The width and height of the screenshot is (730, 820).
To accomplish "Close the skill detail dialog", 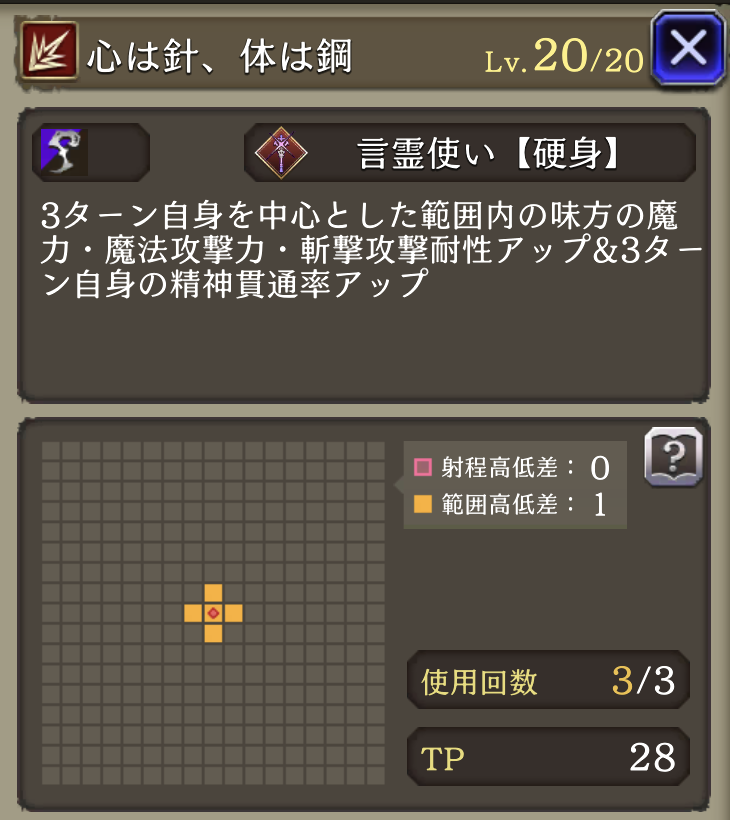I will pos(687,47).
